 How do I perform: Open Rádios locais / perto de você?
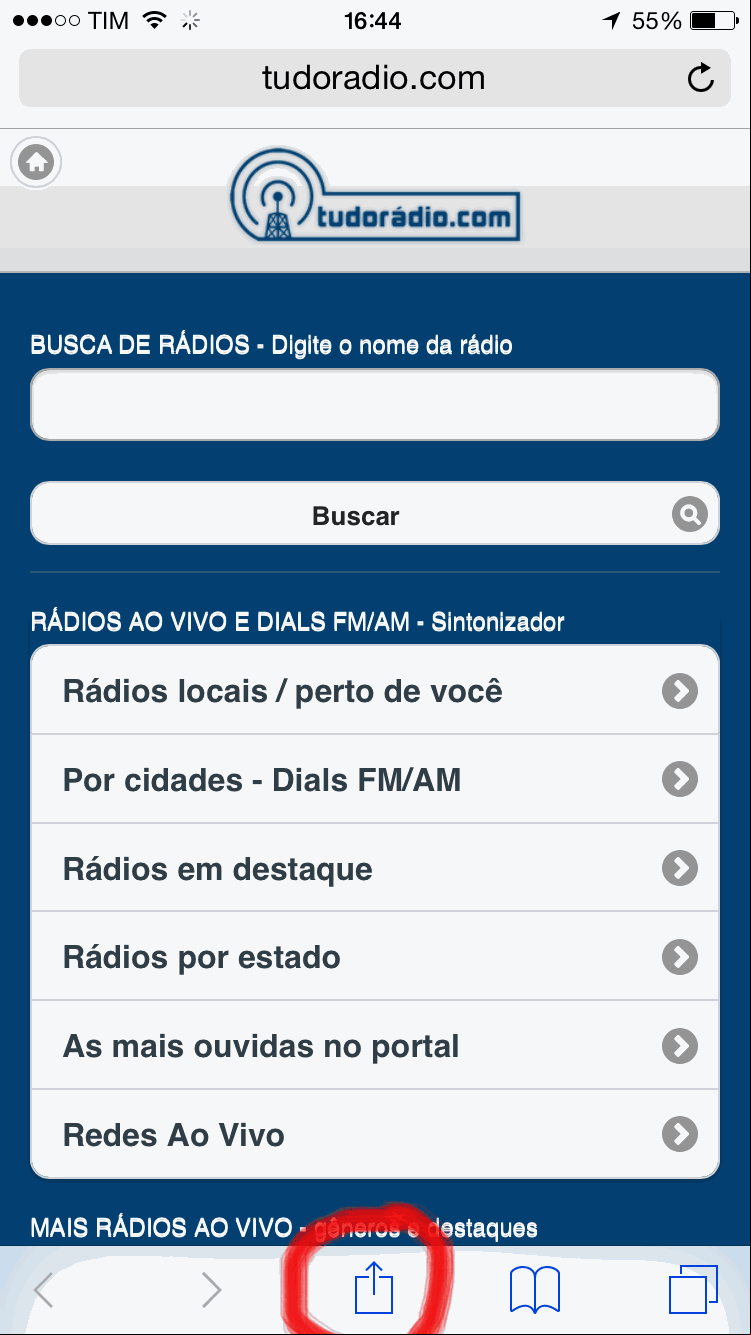[375, 691]
